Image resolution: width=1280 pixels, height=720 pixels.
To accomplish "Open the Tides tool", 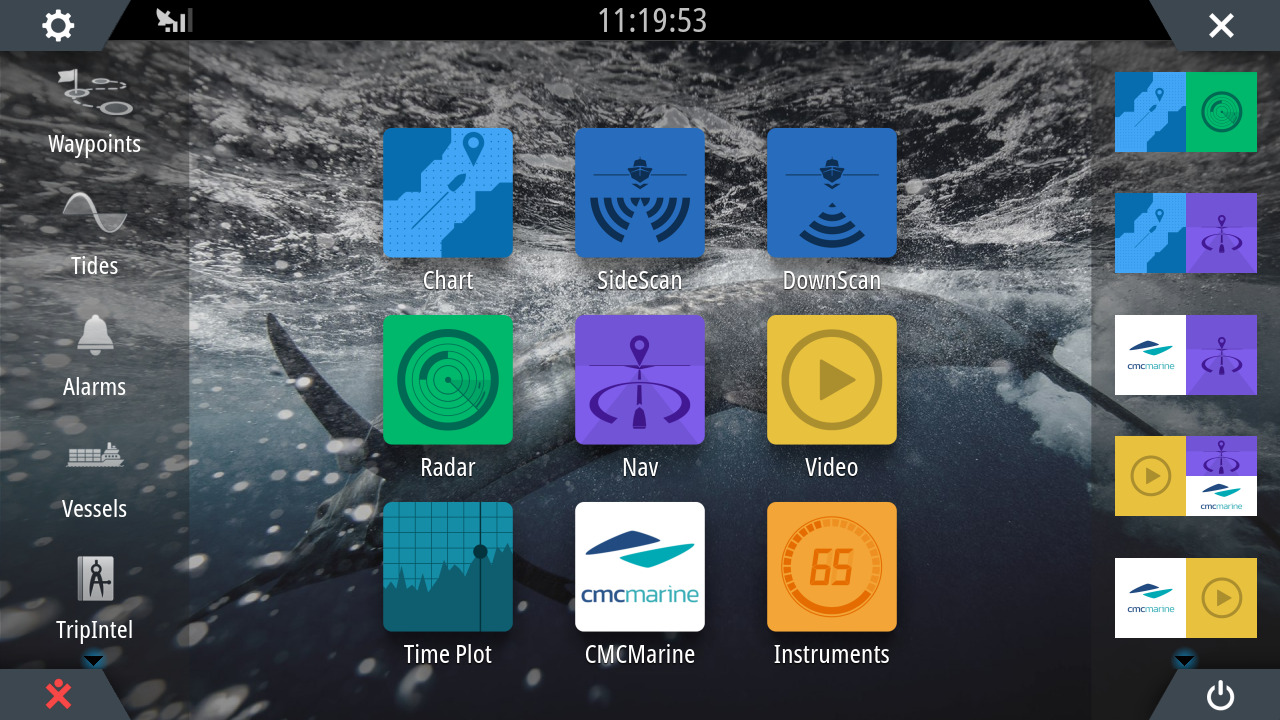I will pyautogui.click(x=95, y=232).
